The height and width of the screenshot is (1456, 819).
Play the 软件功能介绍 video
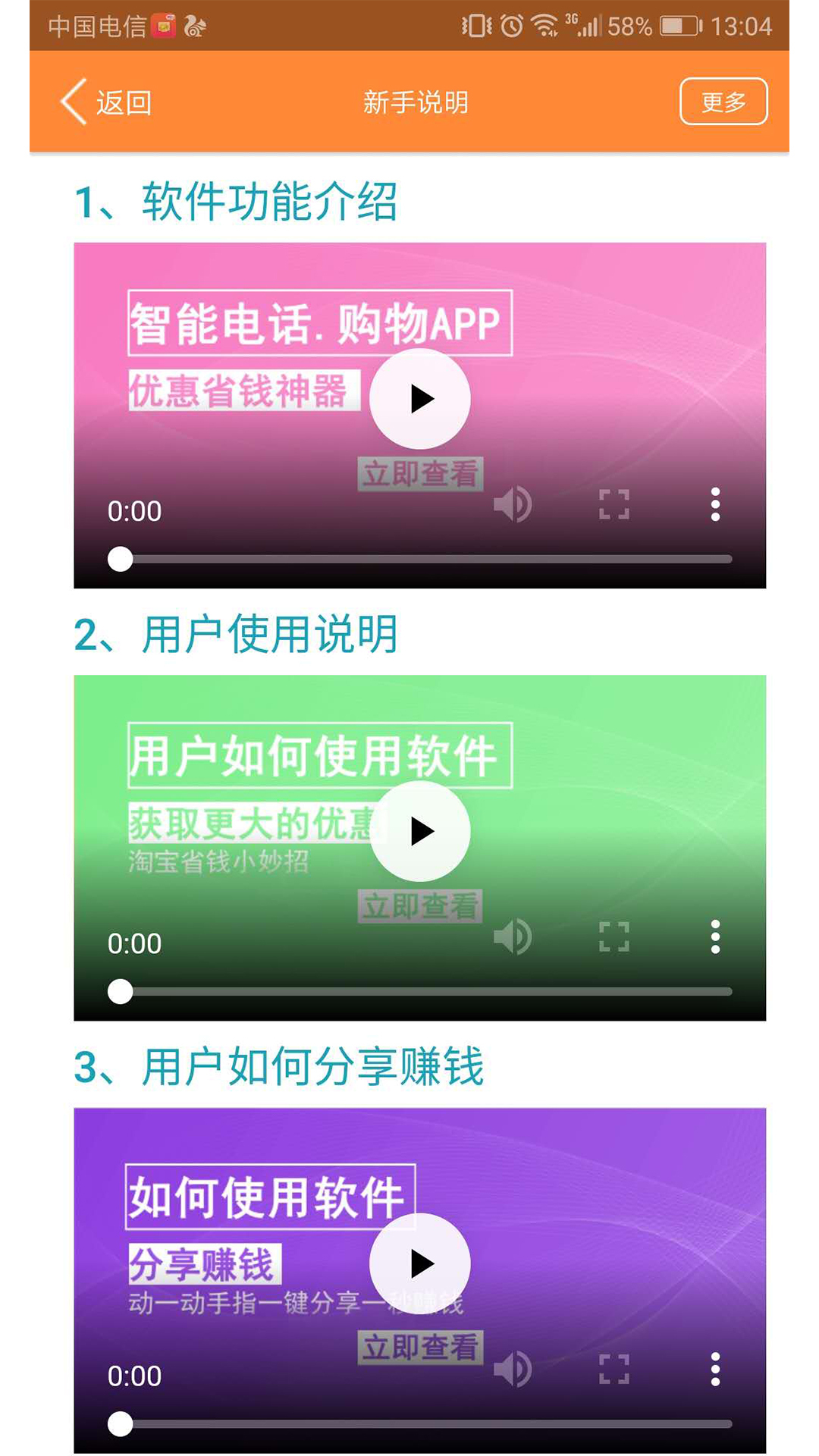(420, 399)
